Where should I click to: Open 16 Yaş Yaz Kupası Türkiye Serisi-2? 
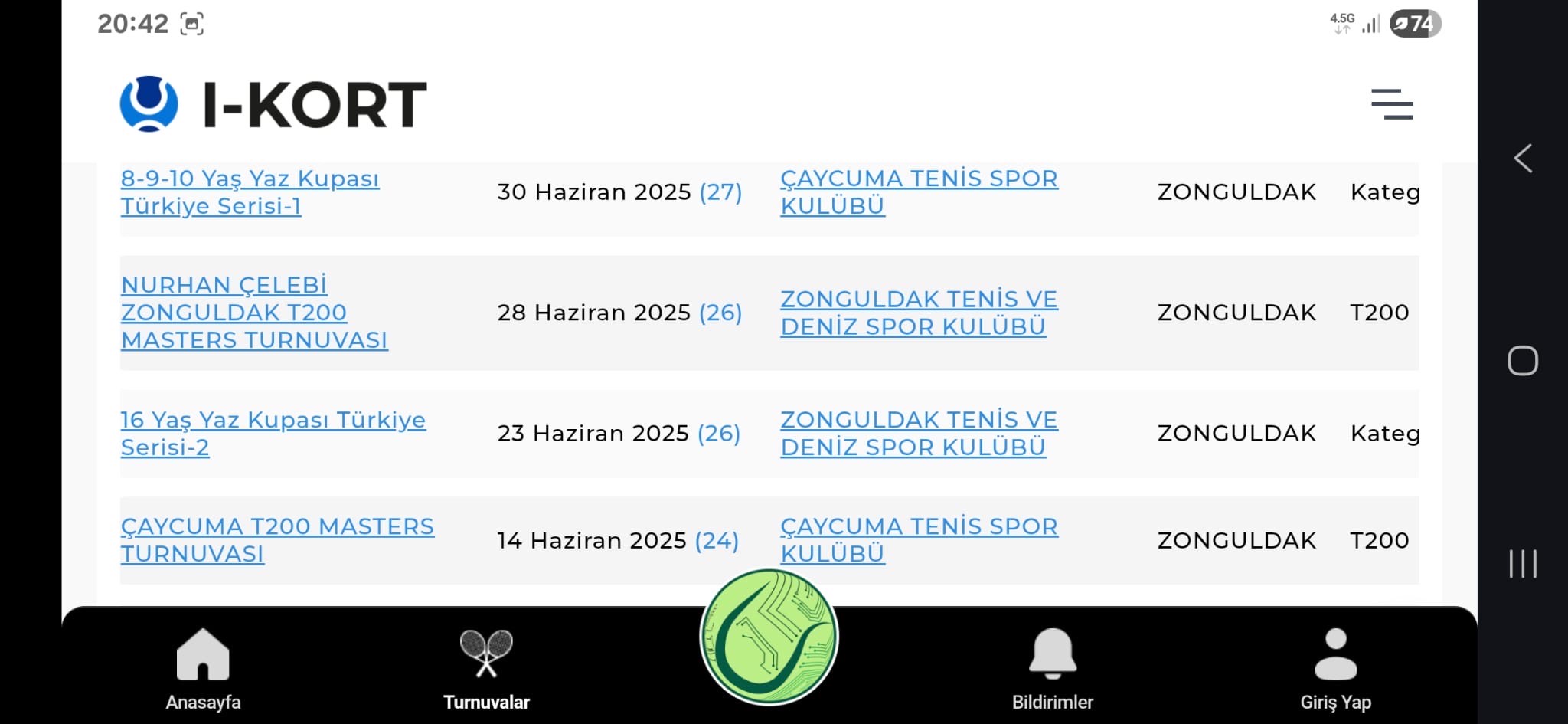(x=273, y=433)
